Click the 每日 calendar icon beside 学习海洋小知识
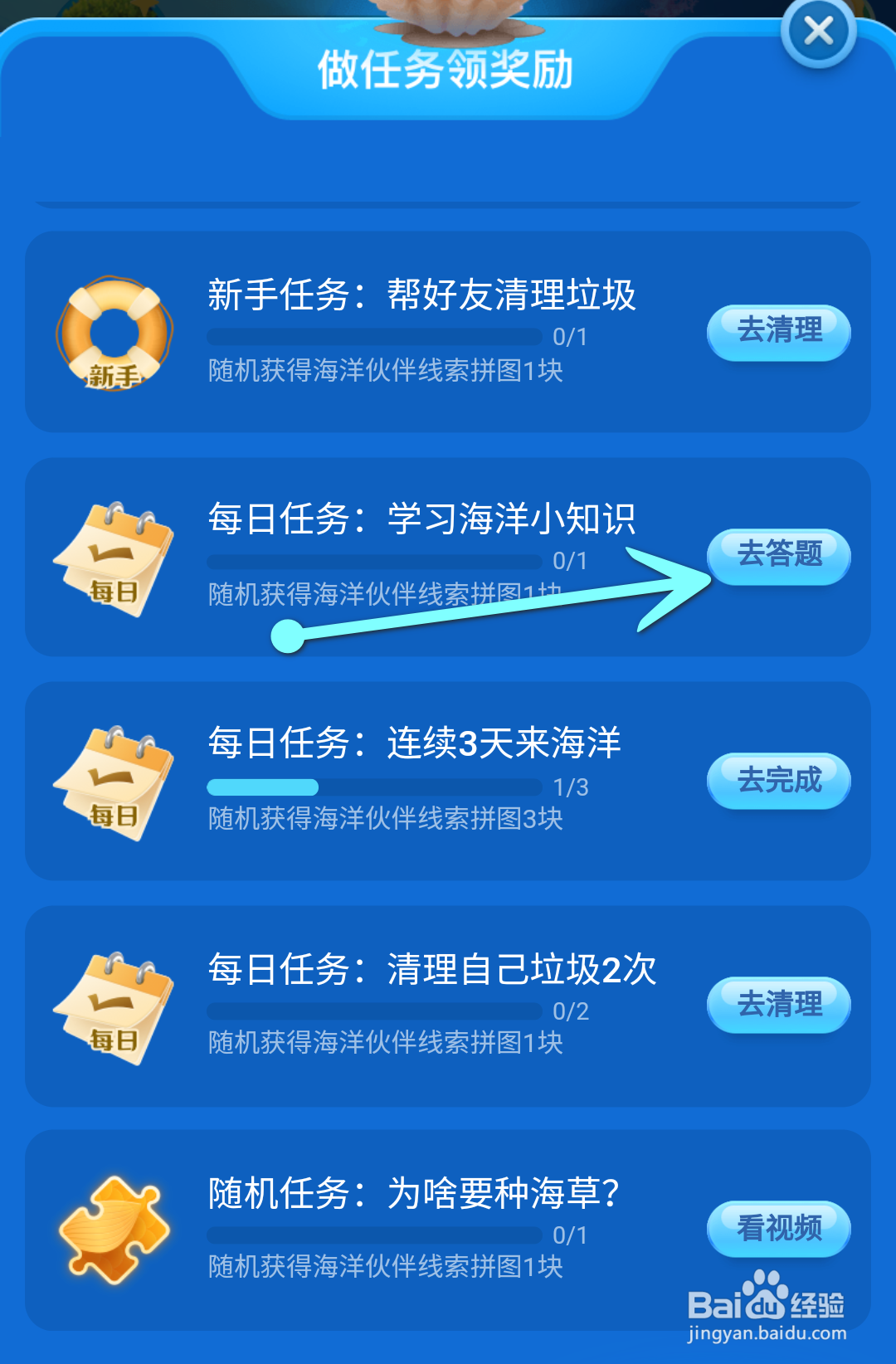 click(116, 556)
